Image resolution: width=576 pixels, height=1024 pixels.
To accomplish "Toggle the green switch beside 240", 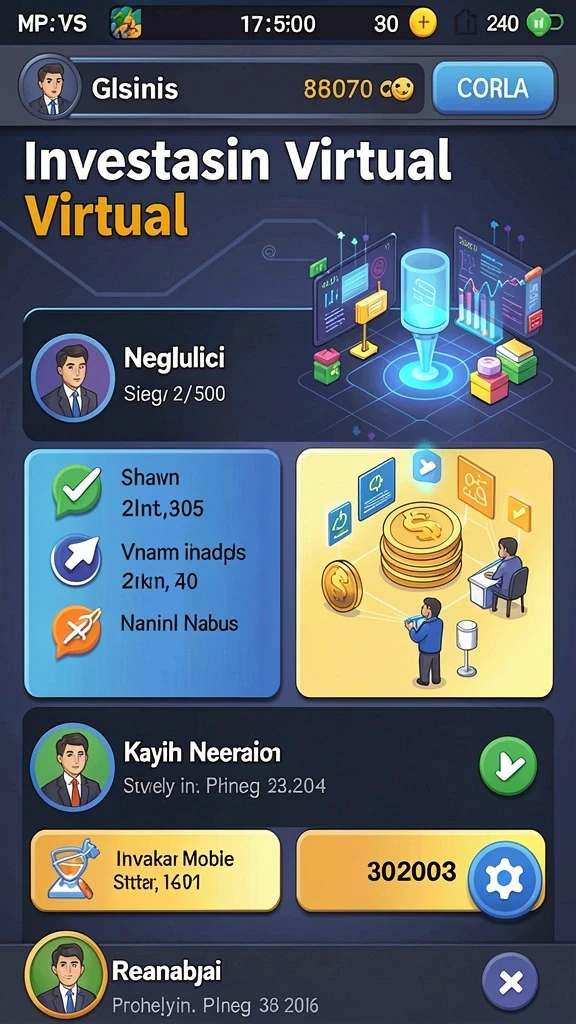I will coord(545,24).
